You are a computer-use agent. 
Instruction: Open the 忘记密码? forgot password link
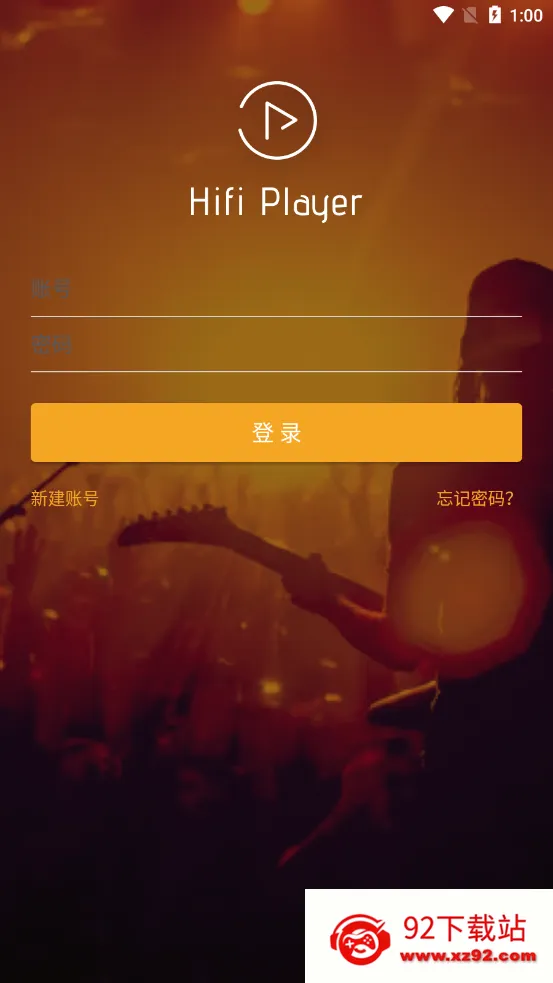pyautogui.click(x=475, y=499)
